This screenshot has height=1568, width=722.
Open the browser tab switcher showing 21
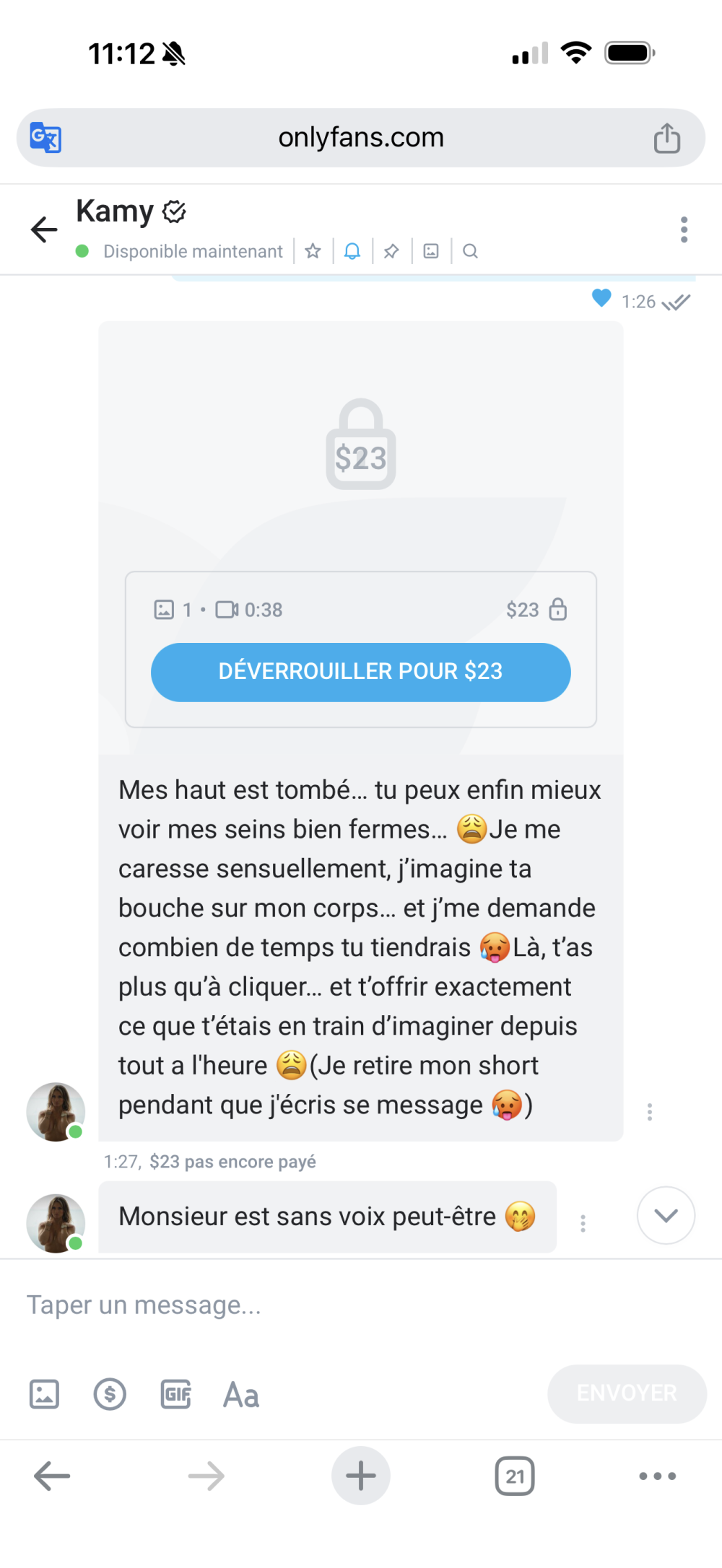pos(514,1476)
